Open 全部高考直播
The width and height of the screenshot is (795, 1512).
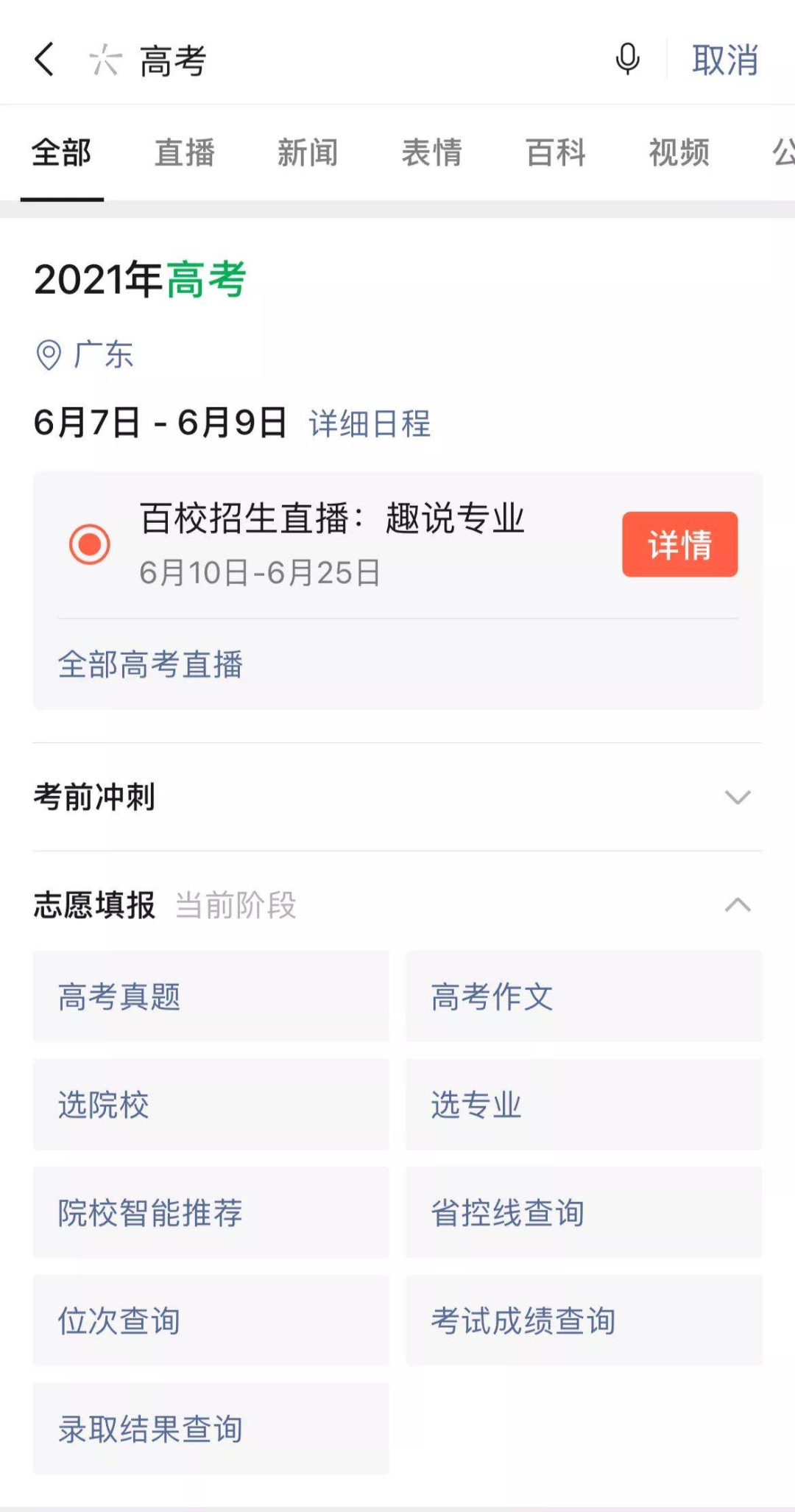coord(151,664)
